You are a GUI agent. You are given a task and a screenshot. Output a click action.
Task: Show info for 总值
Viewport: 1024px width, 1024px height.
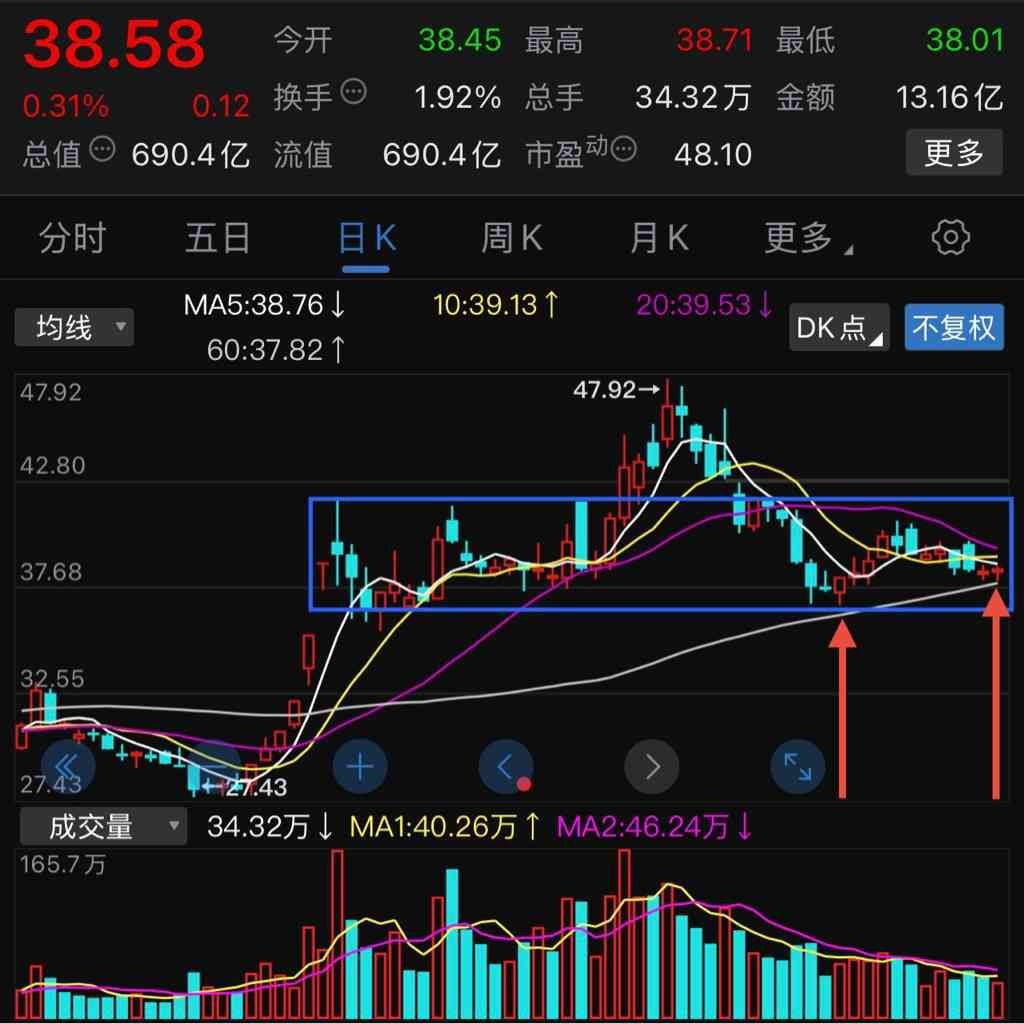coord(103,150)
